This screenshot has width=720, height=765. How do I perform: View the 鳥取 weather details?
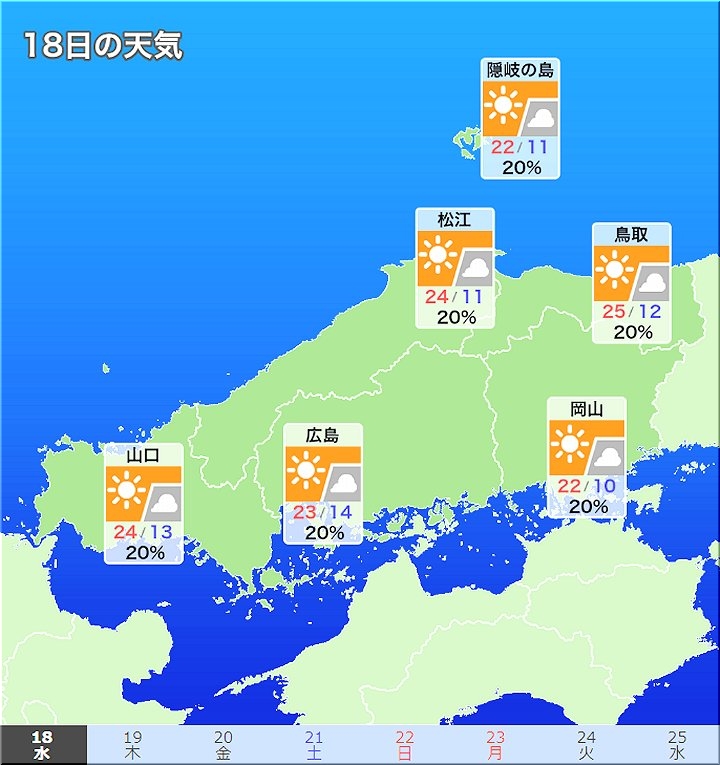(x=631, y=283)
